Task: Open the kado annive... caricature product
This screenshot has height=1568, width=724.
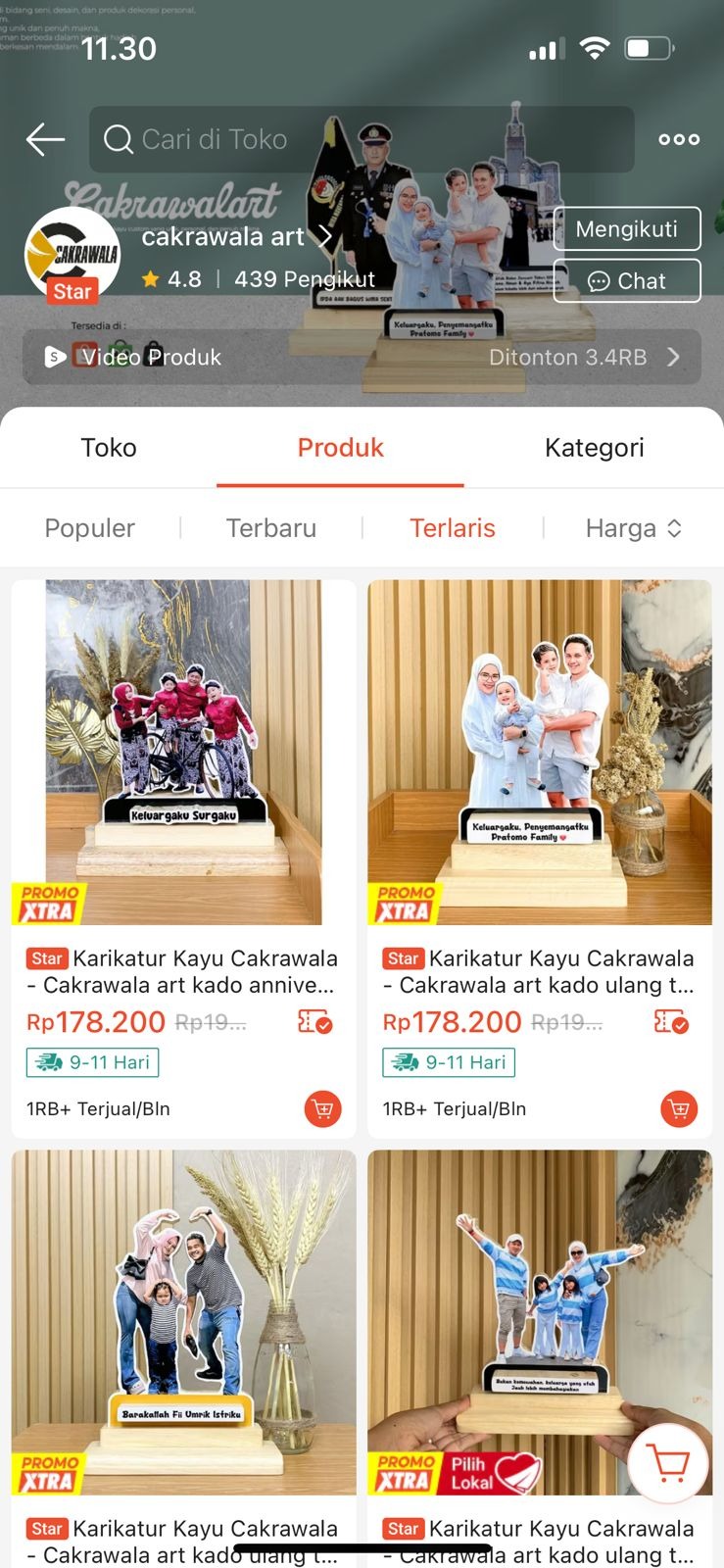Action: 183,753
